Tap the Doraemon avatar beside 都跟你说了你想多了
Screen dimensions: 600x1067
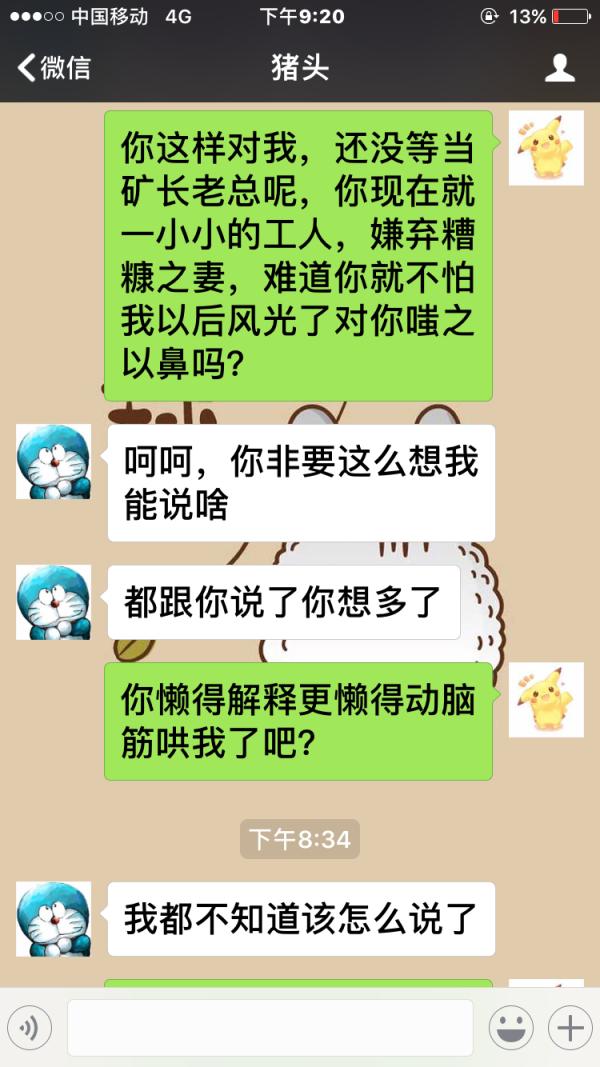(x=53, y=602)
